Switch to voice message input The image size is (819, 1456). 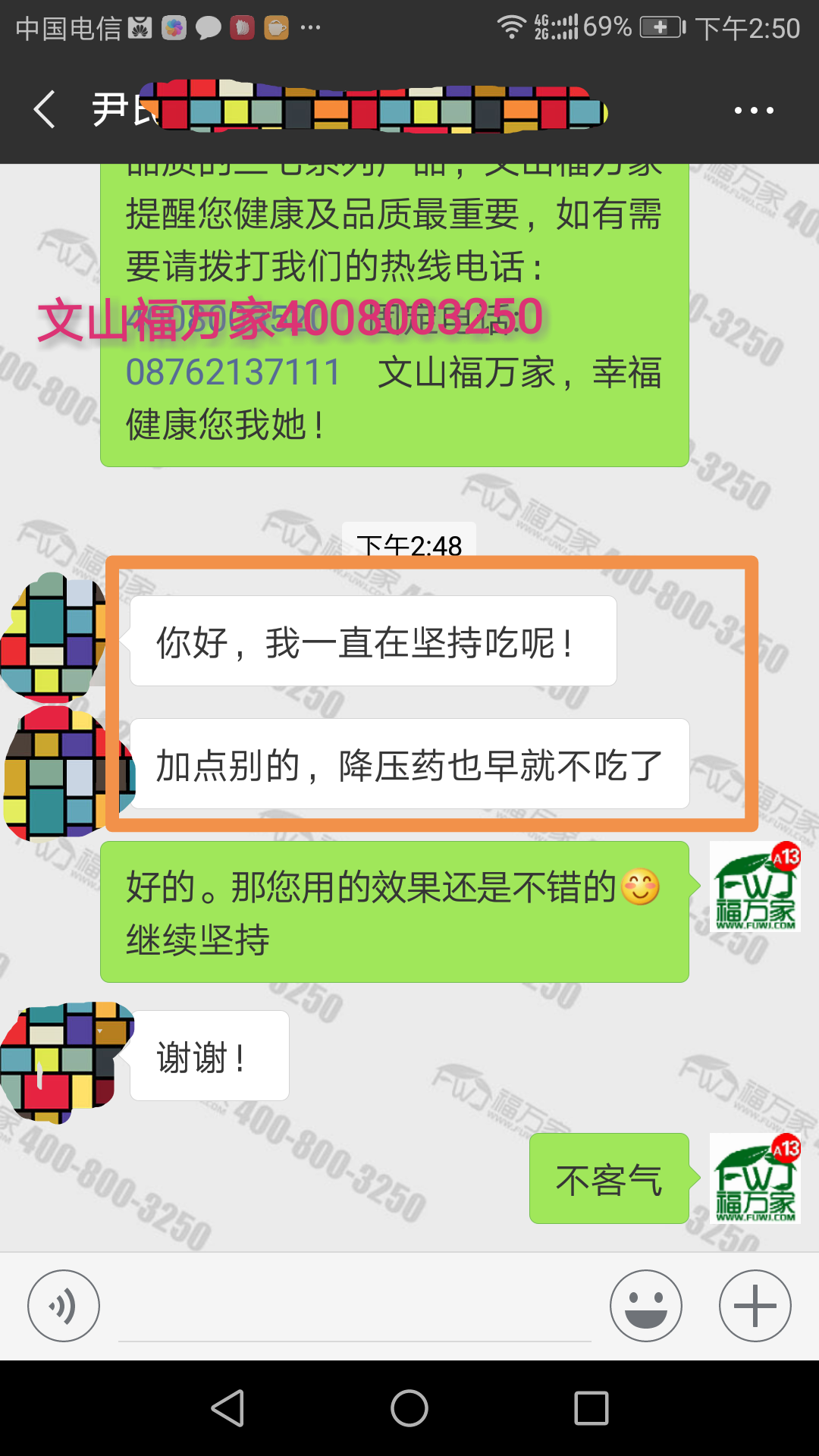coord(64,1306)
